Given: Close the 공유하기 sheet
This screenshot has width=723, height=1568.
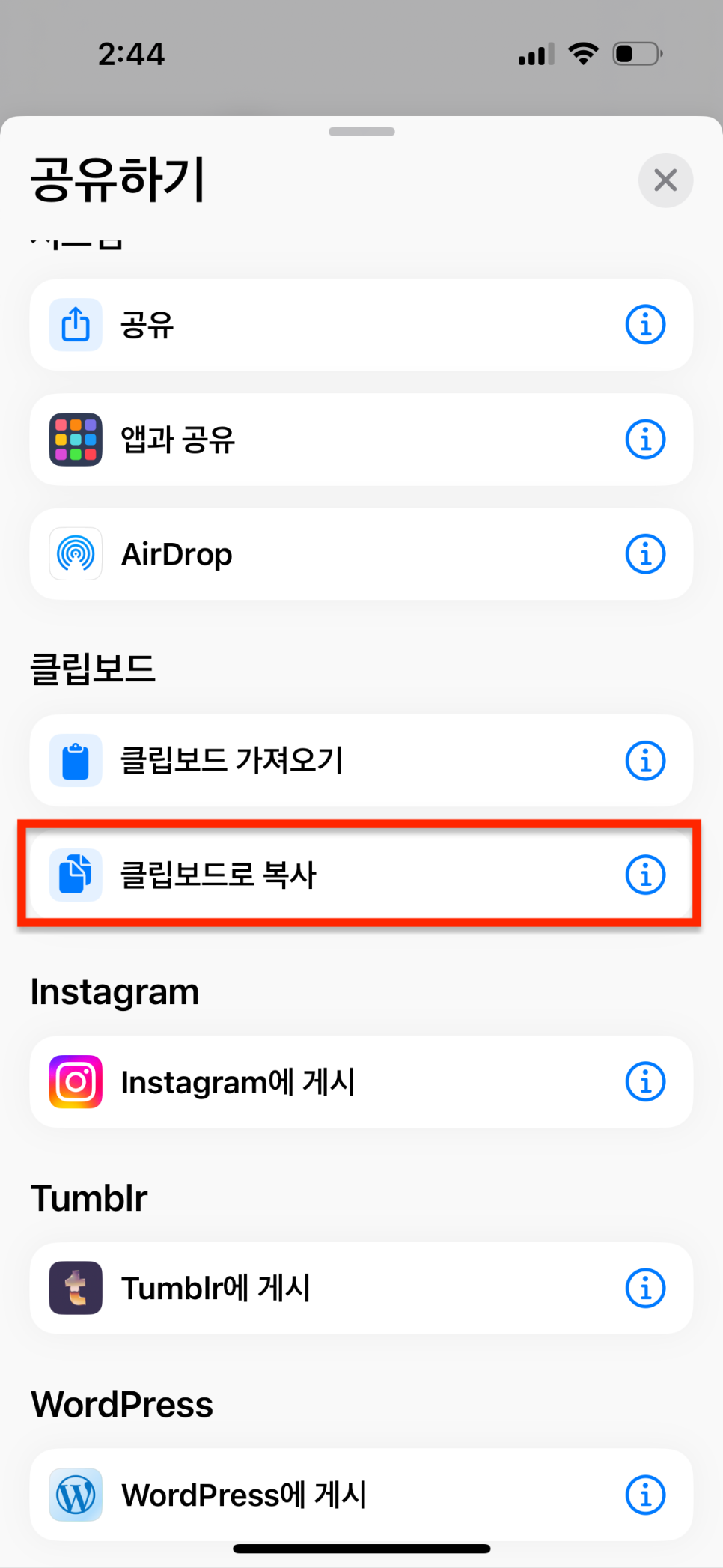Looking at the screenshot, I should pos(665,180).
